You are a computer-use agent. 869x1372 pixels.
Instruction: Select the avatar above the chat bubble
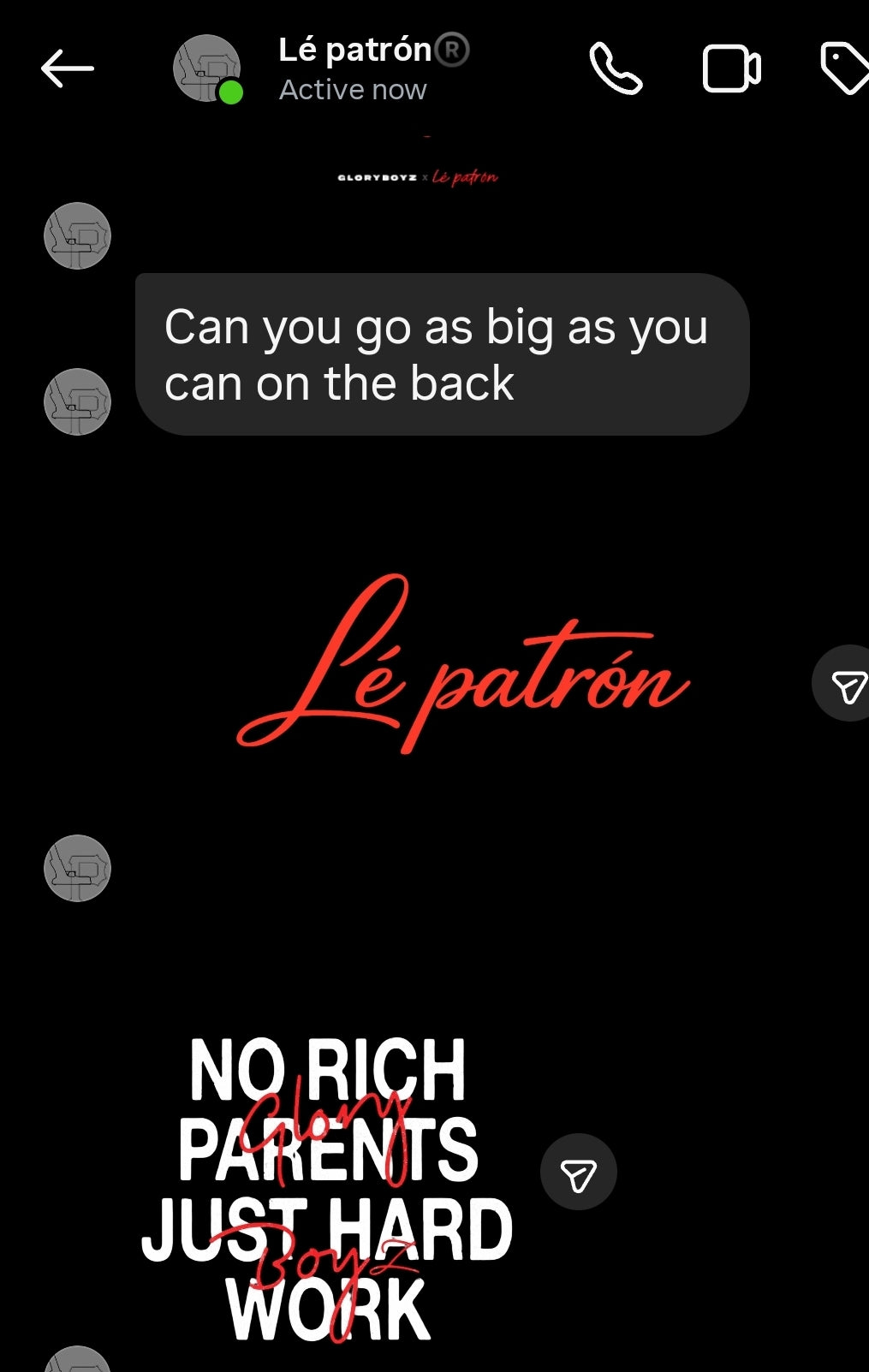coord(76,236)
